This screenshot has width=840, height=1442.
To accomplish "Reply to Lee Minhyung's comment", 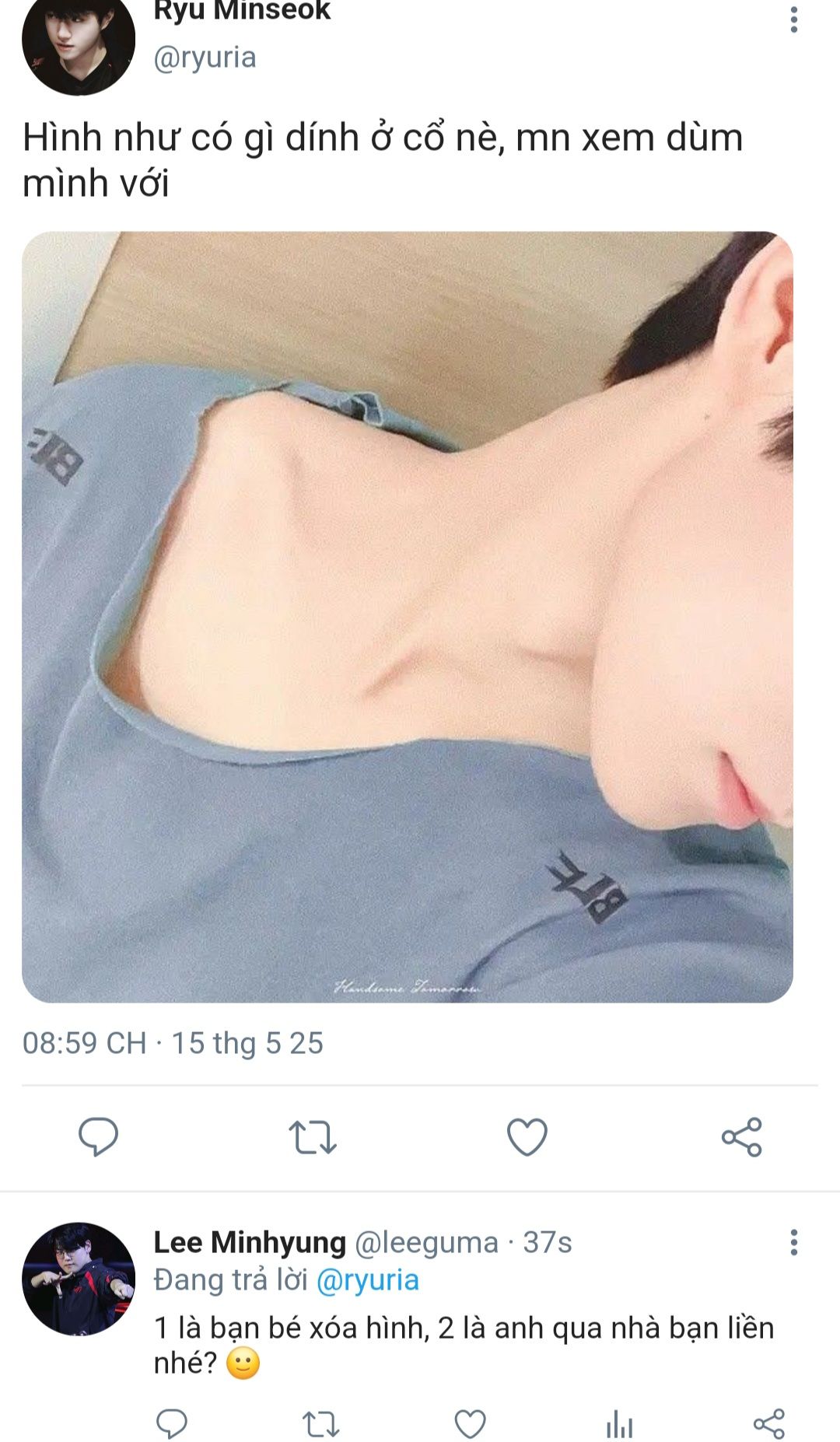I will pos(172,1423).
